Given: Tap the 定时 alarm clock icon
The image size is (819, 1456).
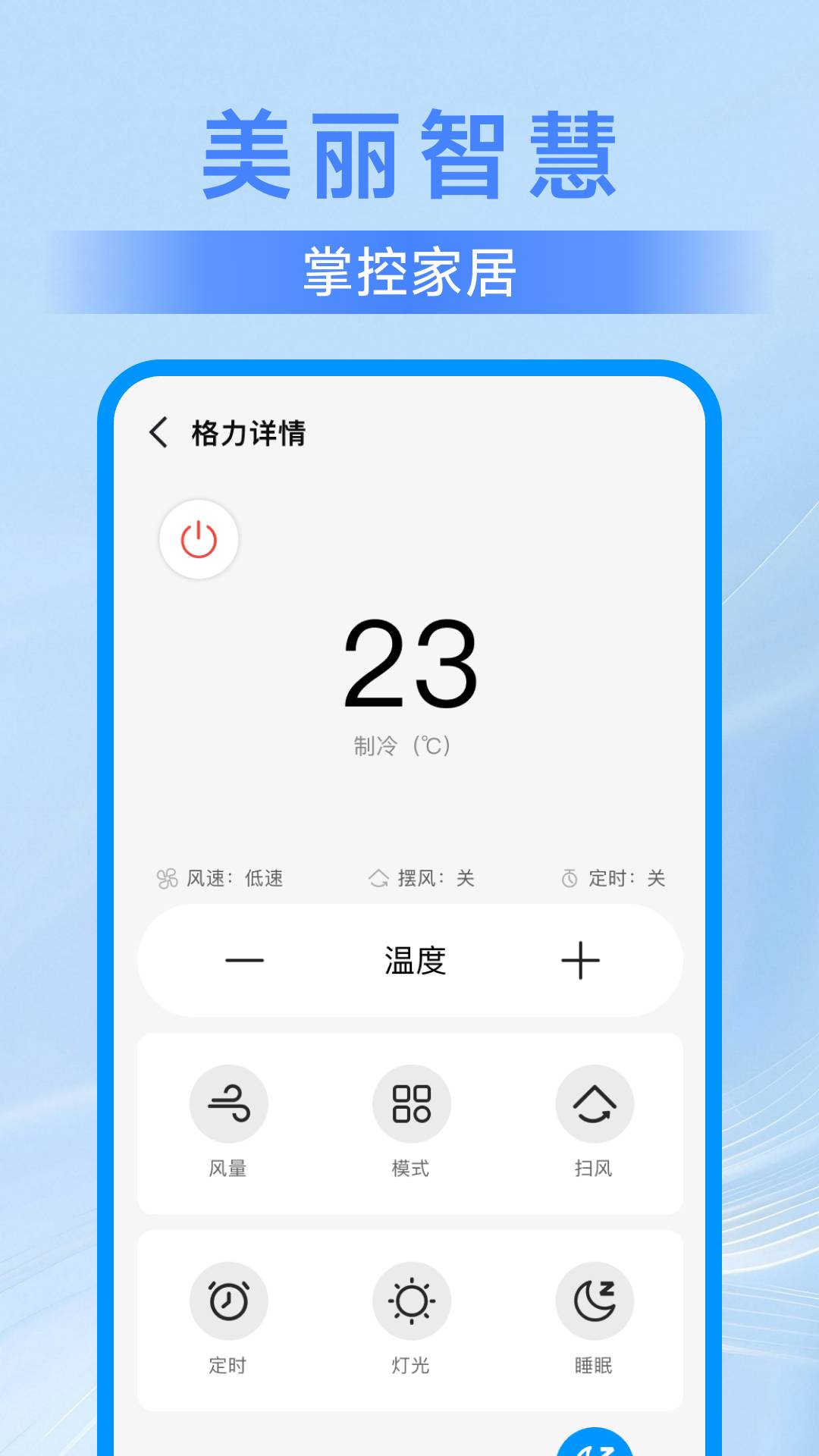Looking at the screenshot, I should [228, 1300].
